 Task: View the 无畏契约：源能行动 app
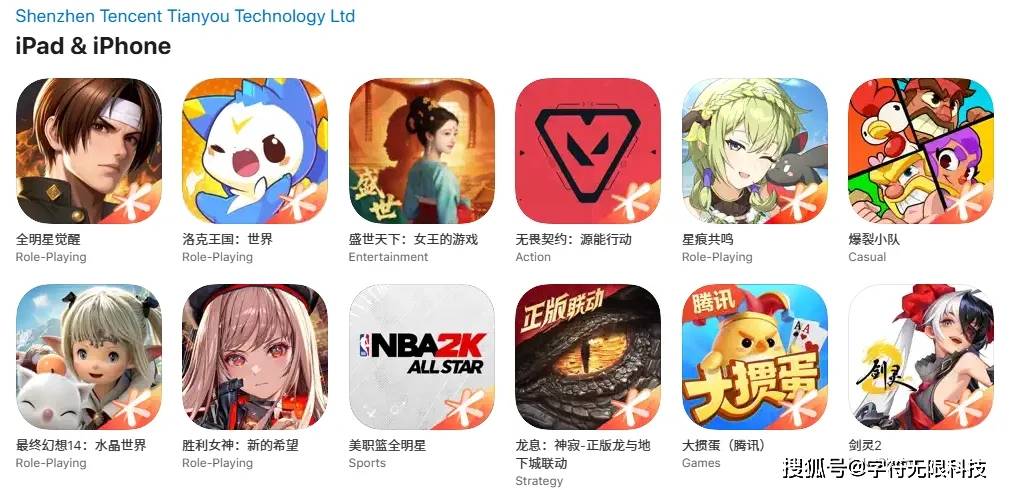[x=587, y=150]
